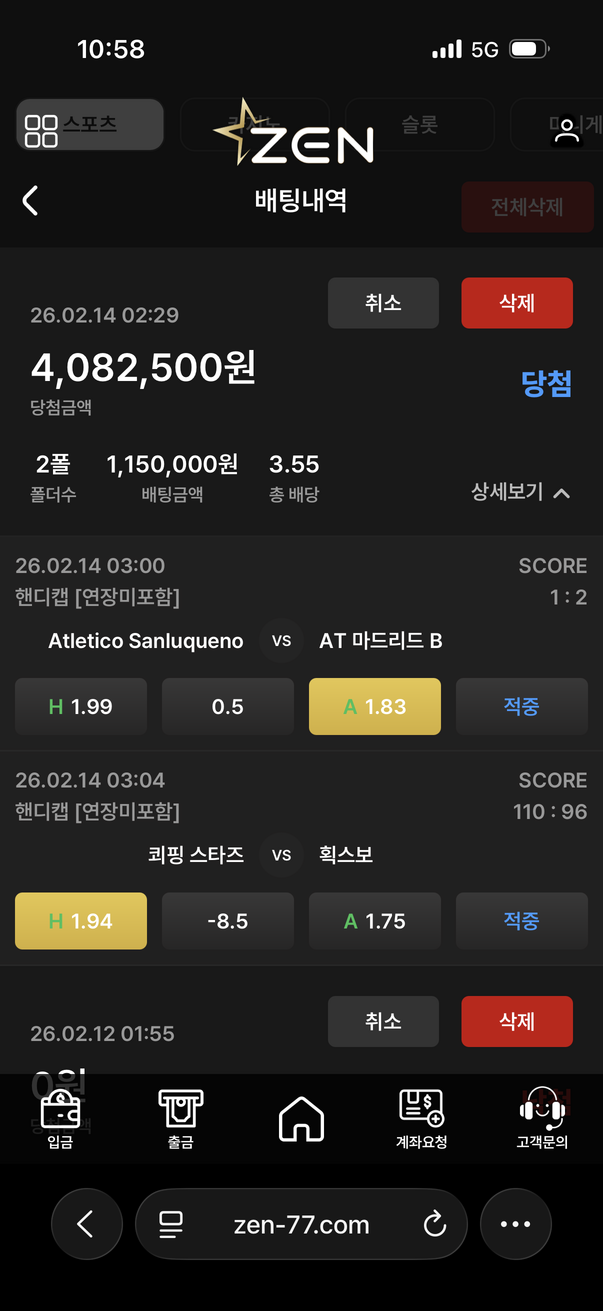603x1311 pixels.
Task: Open 고객문의 customer support
Action: pos(542,1118)
